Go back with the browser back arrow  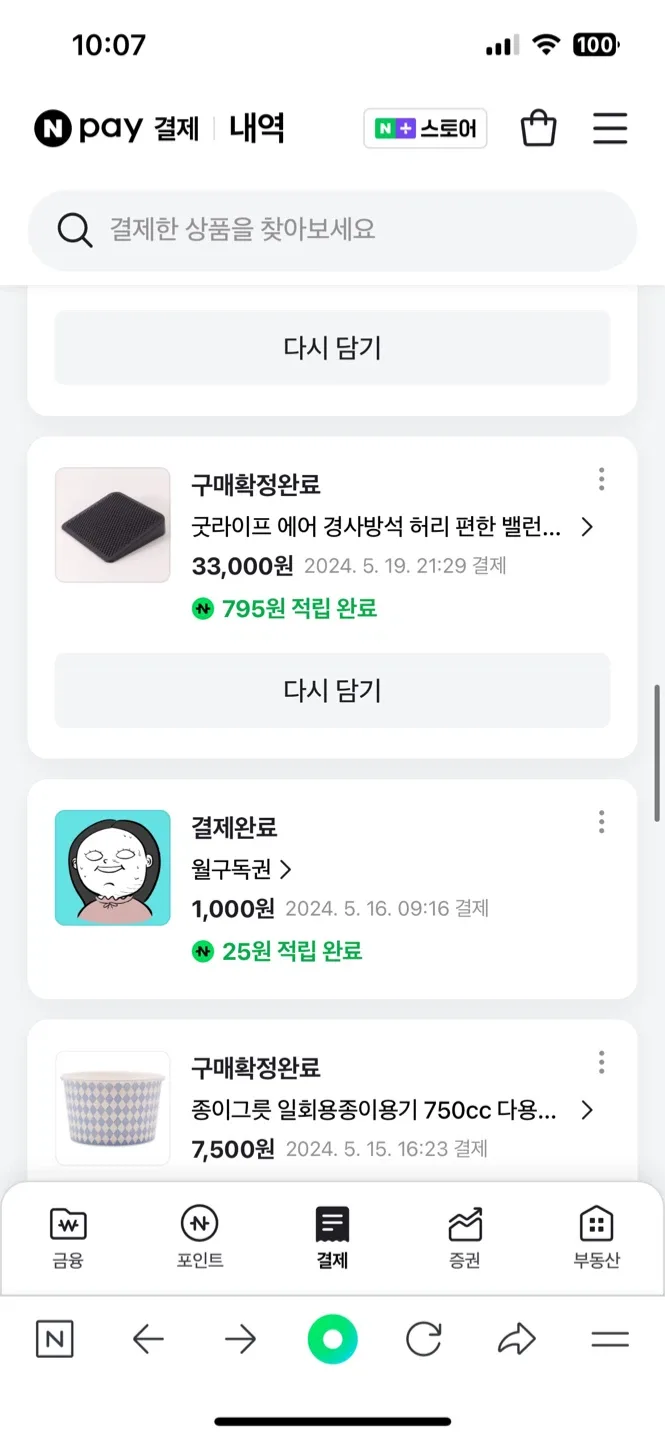(148, 1340)
